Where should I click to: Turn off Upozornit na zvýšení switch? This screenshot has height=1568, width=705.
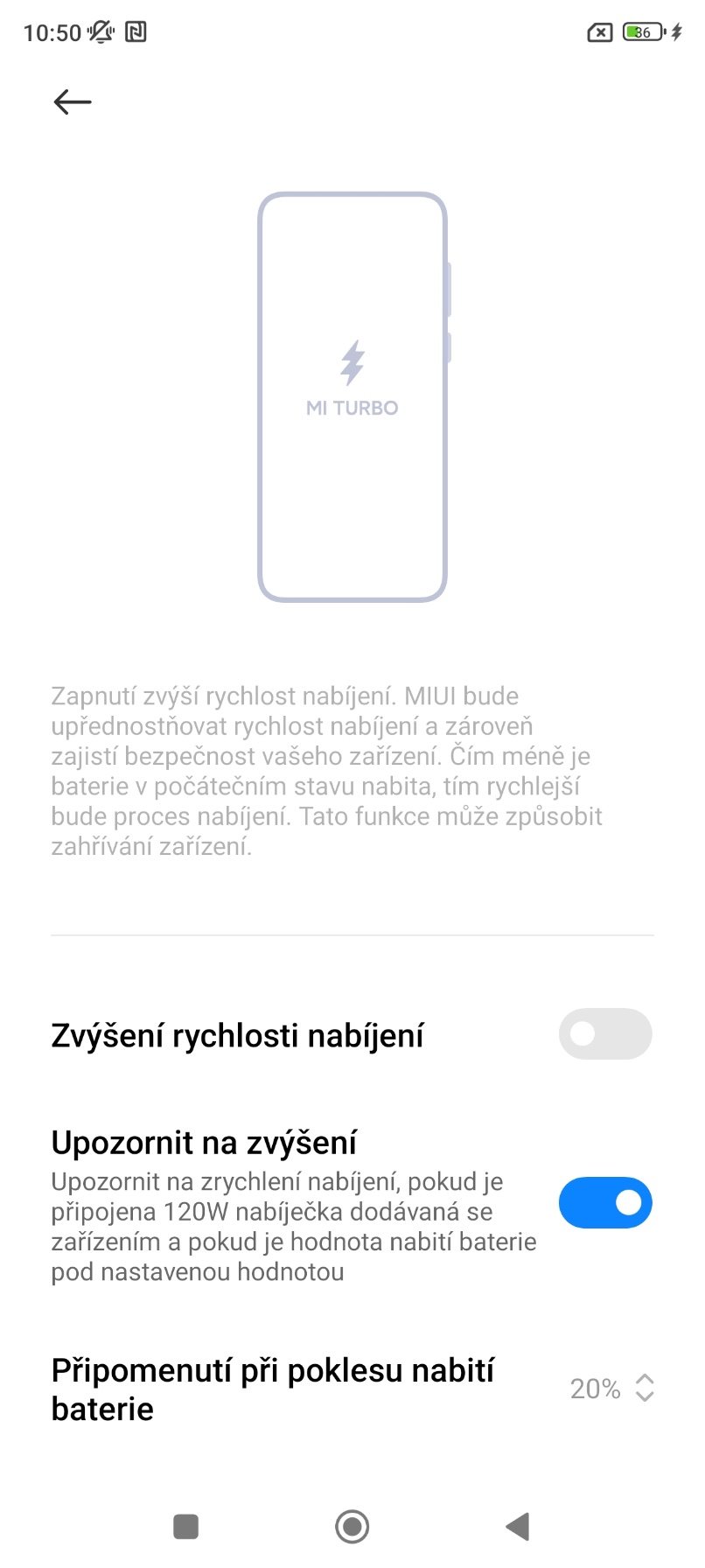click(x=605, y=1203)
